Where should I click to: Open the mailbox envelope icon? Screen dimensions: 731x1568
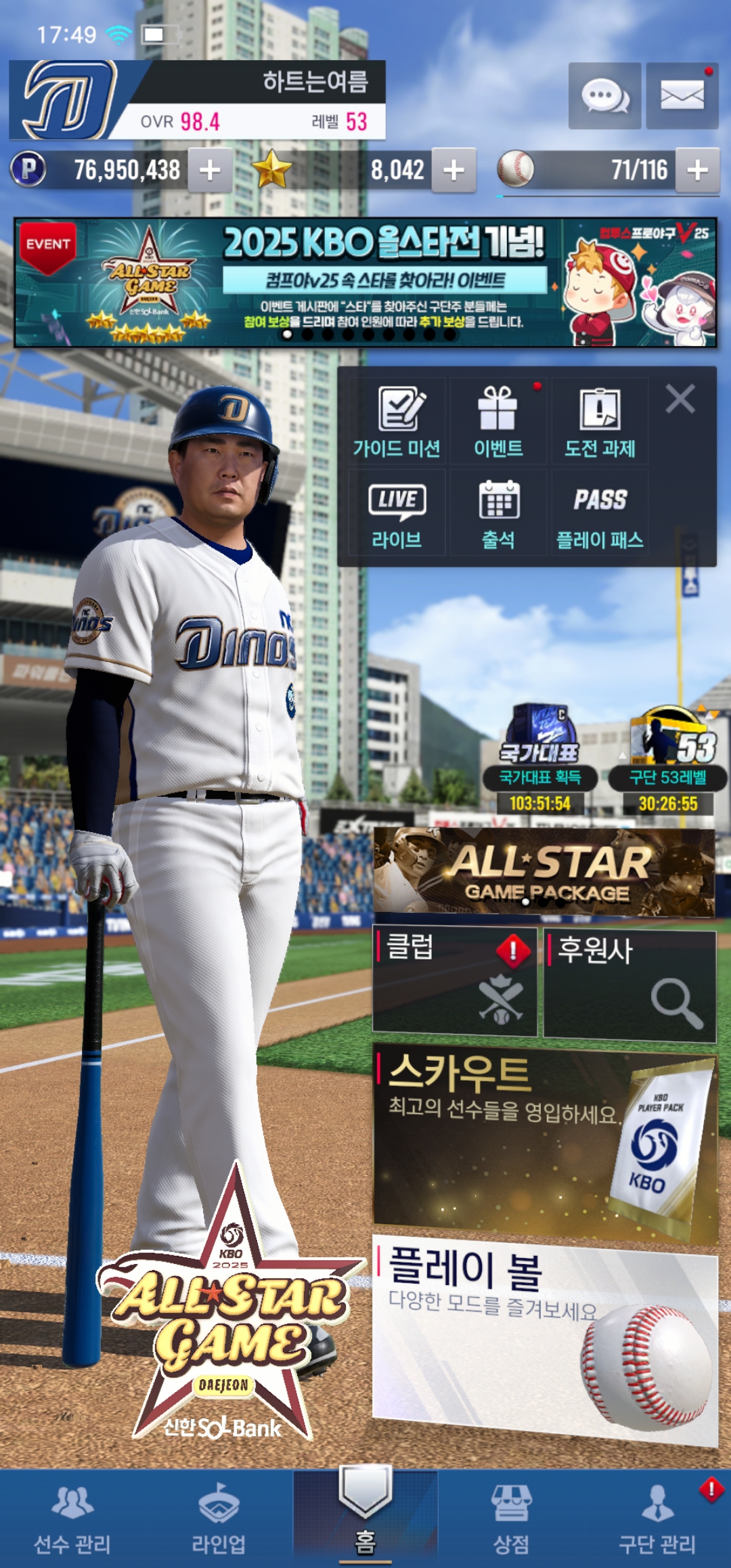click(682, 95)
